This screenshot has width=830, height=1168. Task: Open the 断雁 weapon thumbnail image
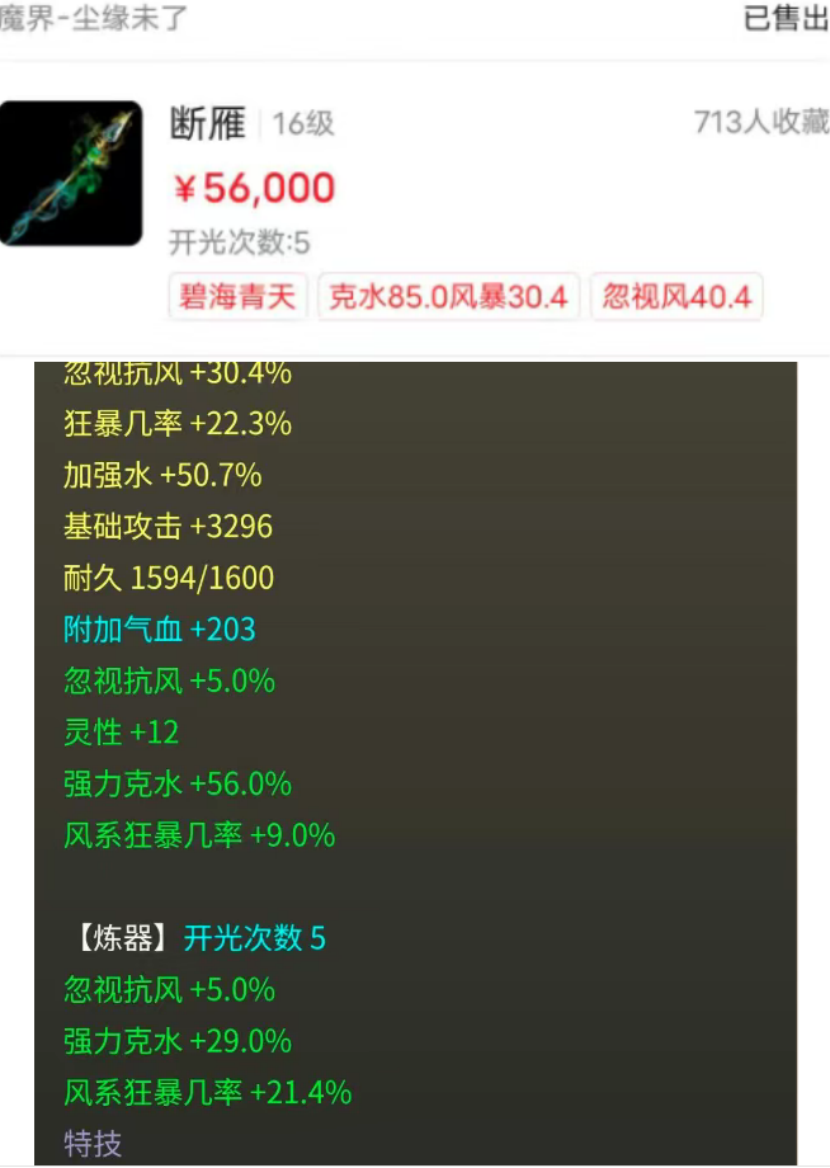71,173
